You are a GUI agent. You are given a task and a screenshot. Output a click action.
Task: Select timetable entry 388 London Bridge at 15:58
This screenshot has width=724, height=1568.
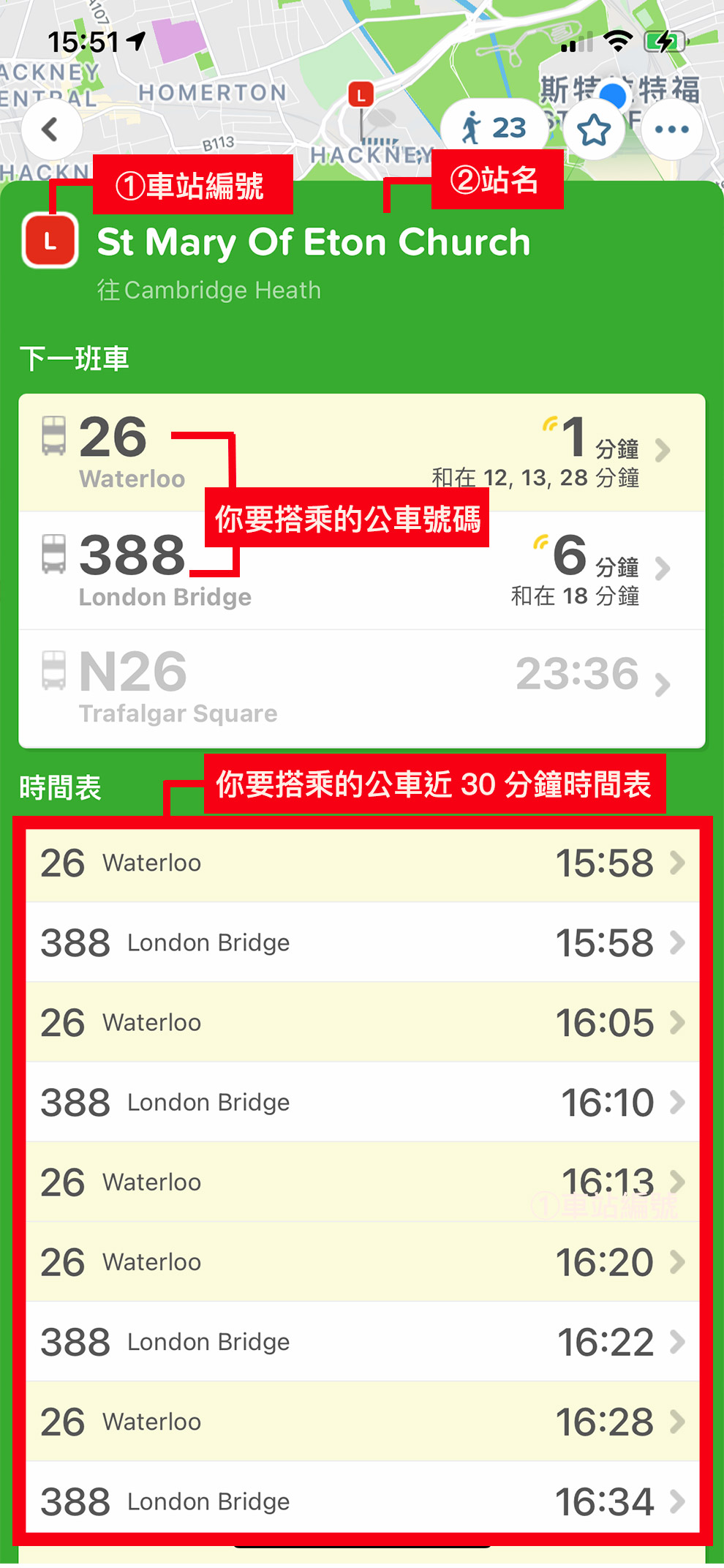(x=361, y=943)
